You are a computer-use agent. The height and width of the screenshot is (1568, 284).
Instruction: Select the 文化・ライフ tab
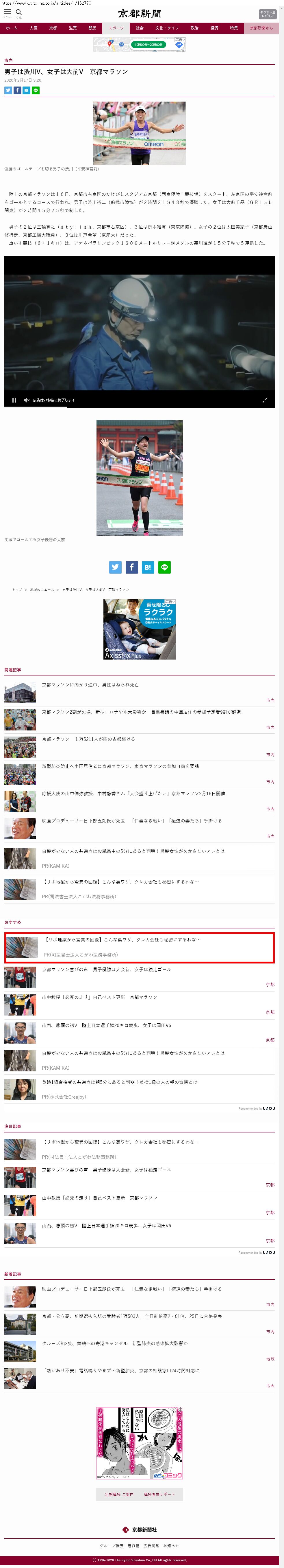167,28
